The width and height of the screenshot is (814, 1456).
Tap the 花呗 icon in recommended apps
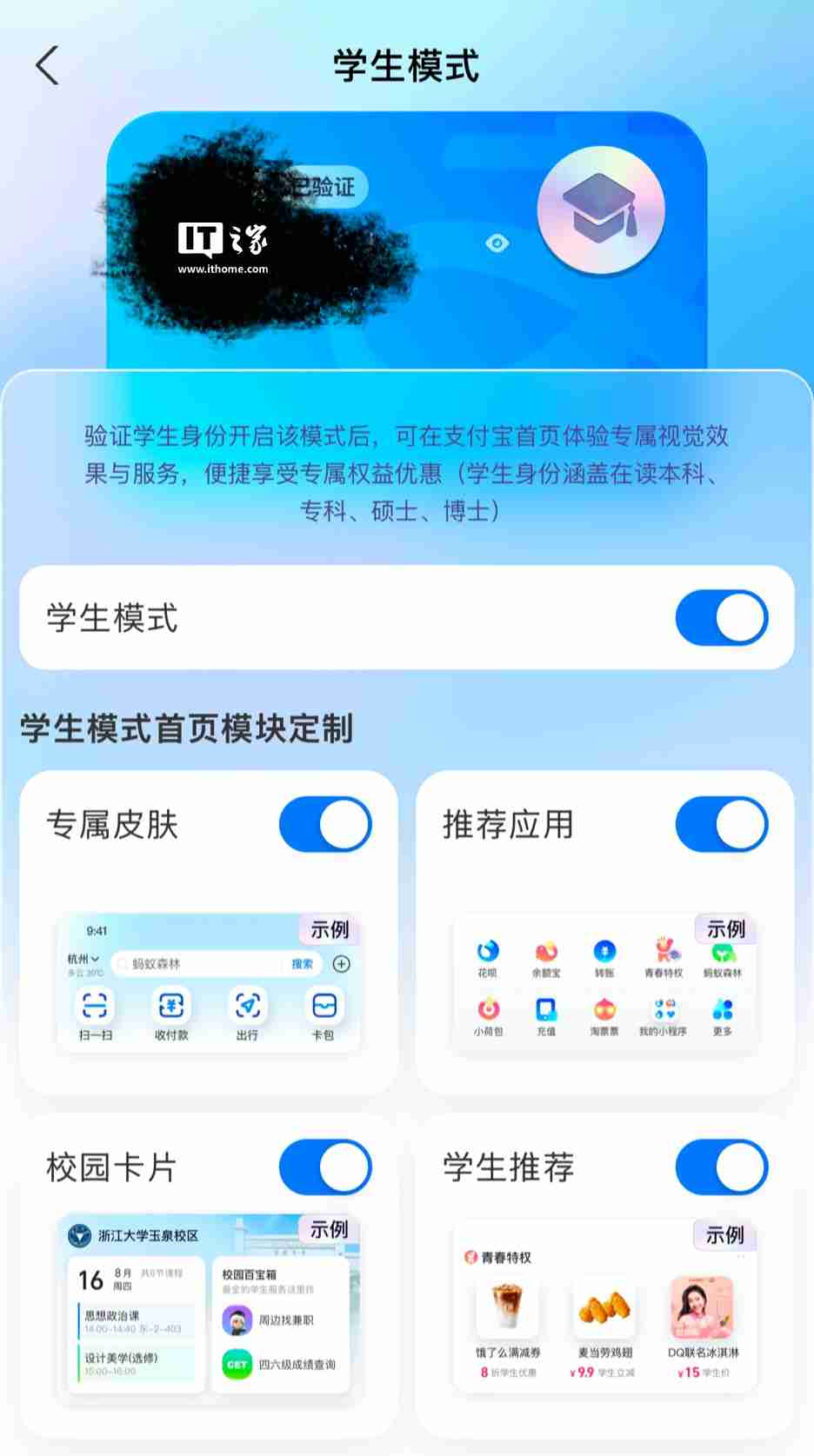pyautogui.click(x=488, y=952)
